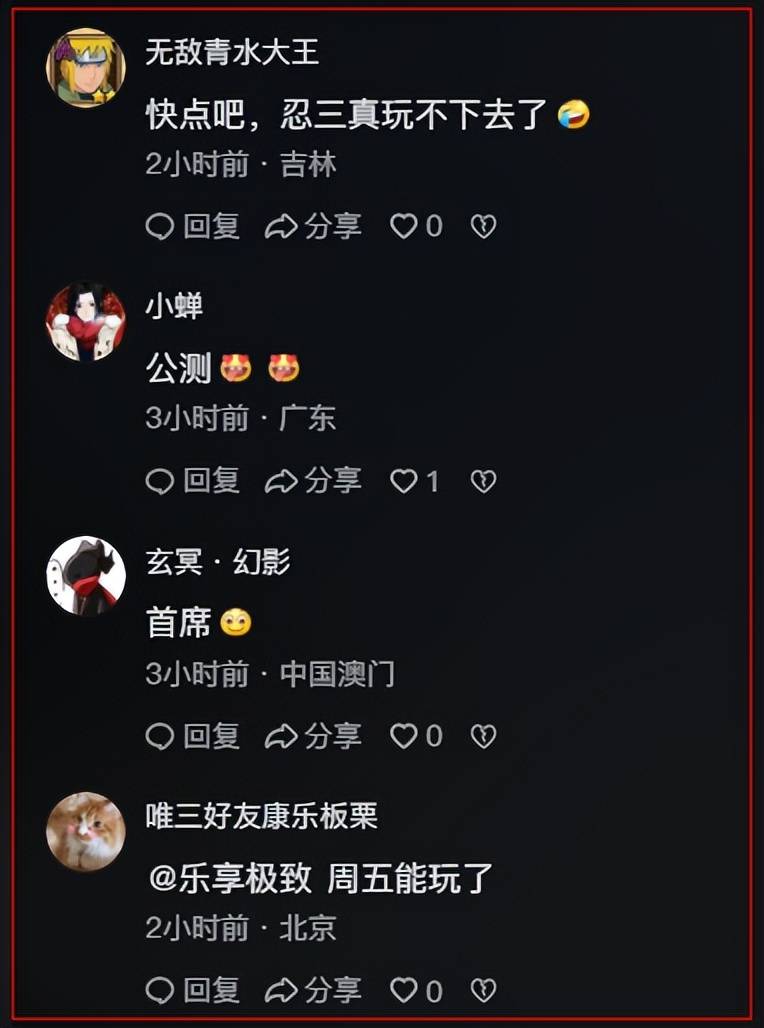This screenshot has height=1028, width=764.
Task: Reply to 小蝉's comment
Action: pyautogui.click(x=193, y=482)
